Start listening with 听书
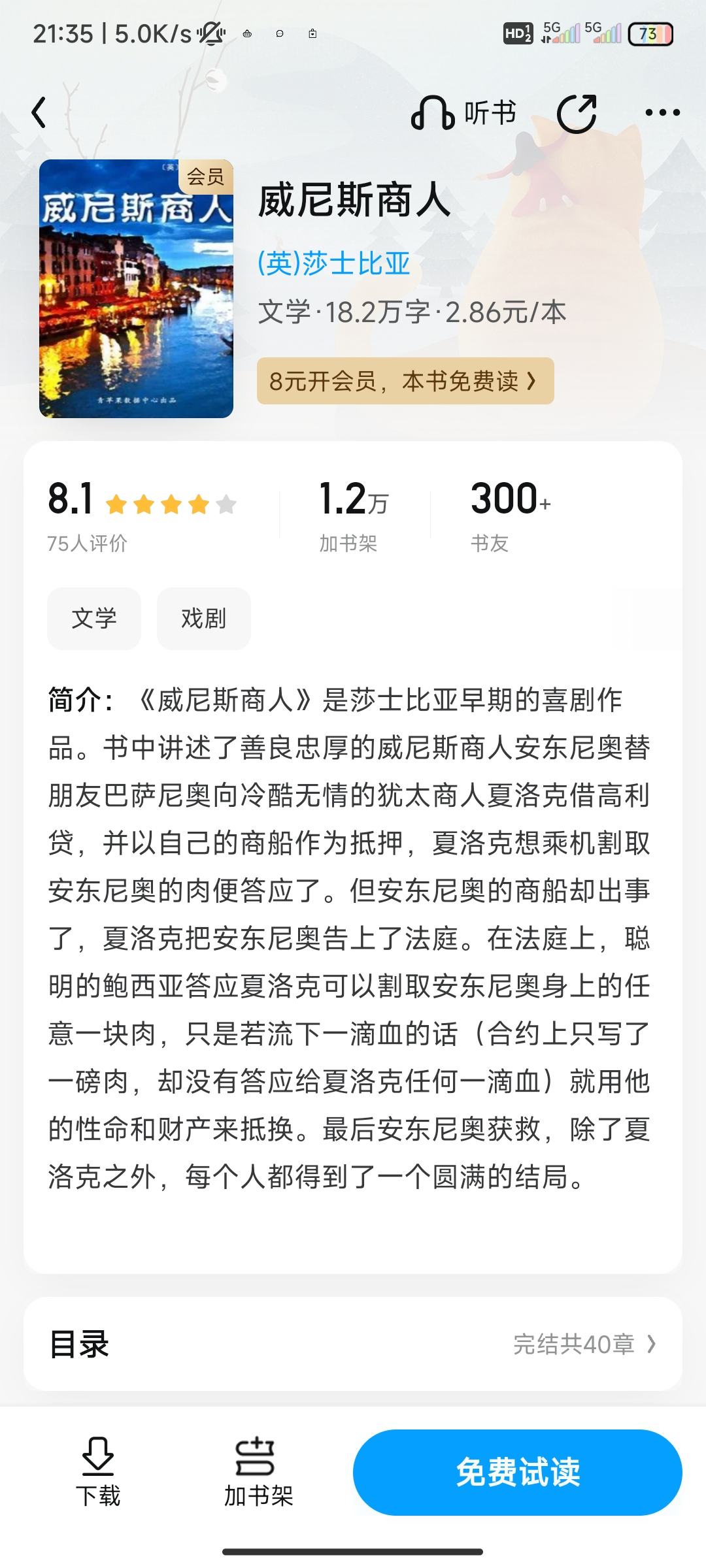The image size is (706, 1568). pos(463,113)
